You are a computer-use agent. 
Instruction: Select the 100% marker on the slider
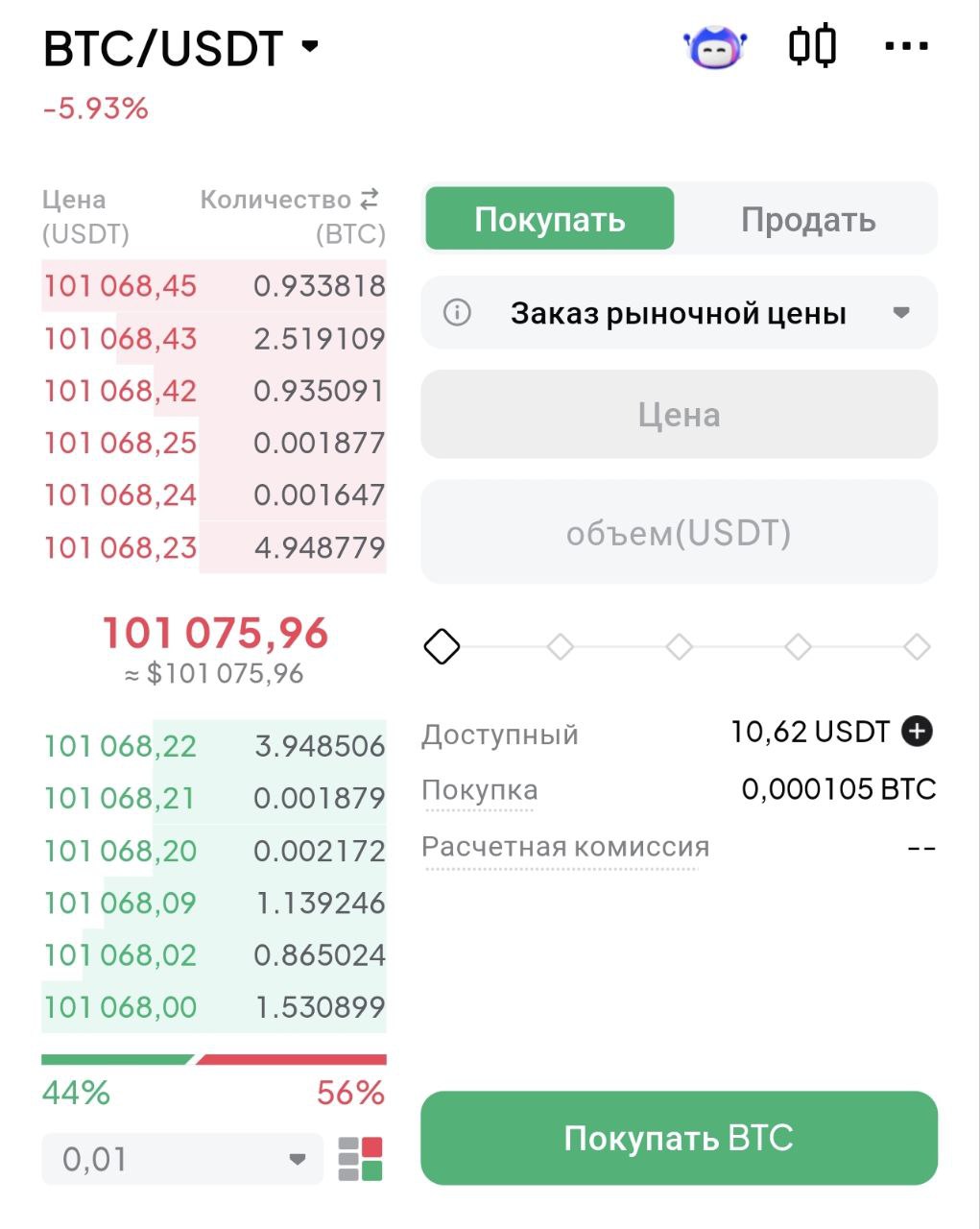[917, 647]
